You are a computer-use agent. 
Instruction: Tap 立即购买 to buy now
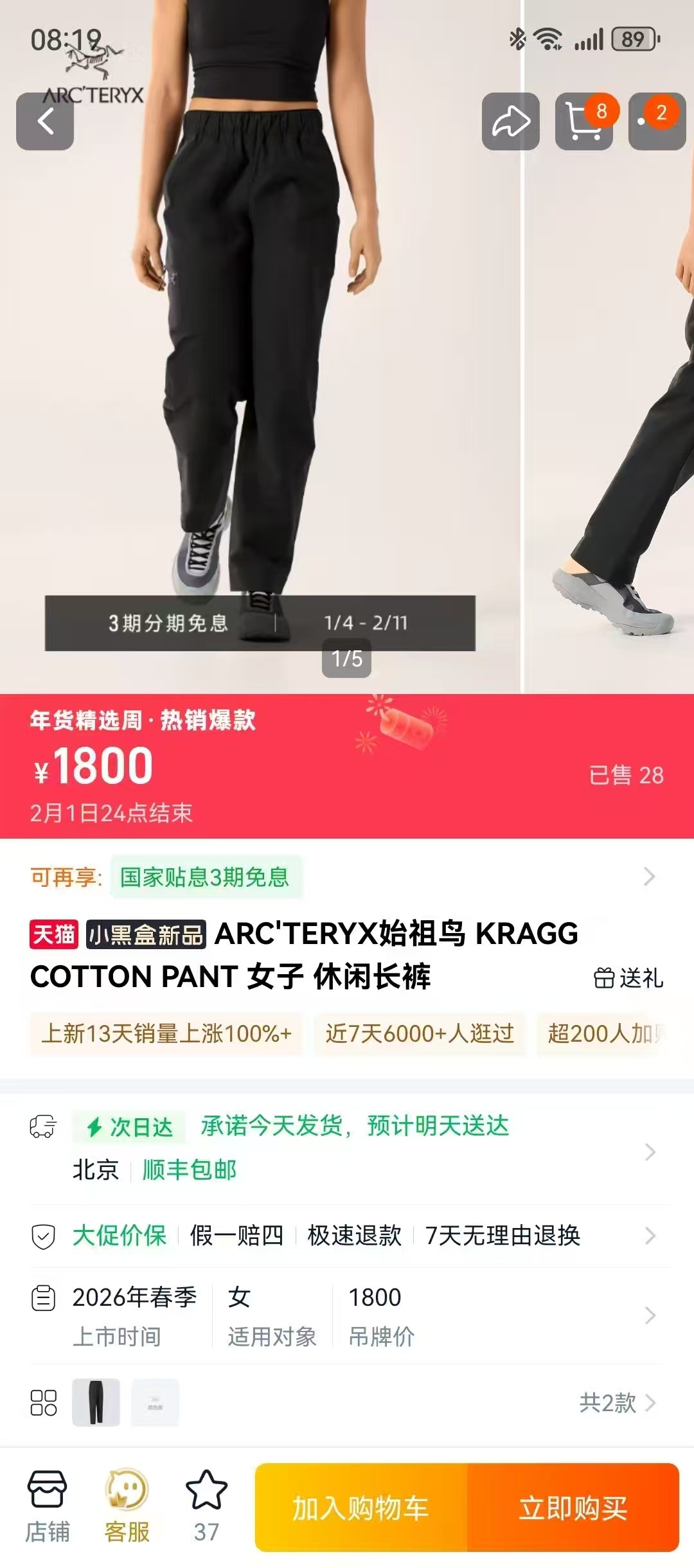click(x=573, y=1508)
